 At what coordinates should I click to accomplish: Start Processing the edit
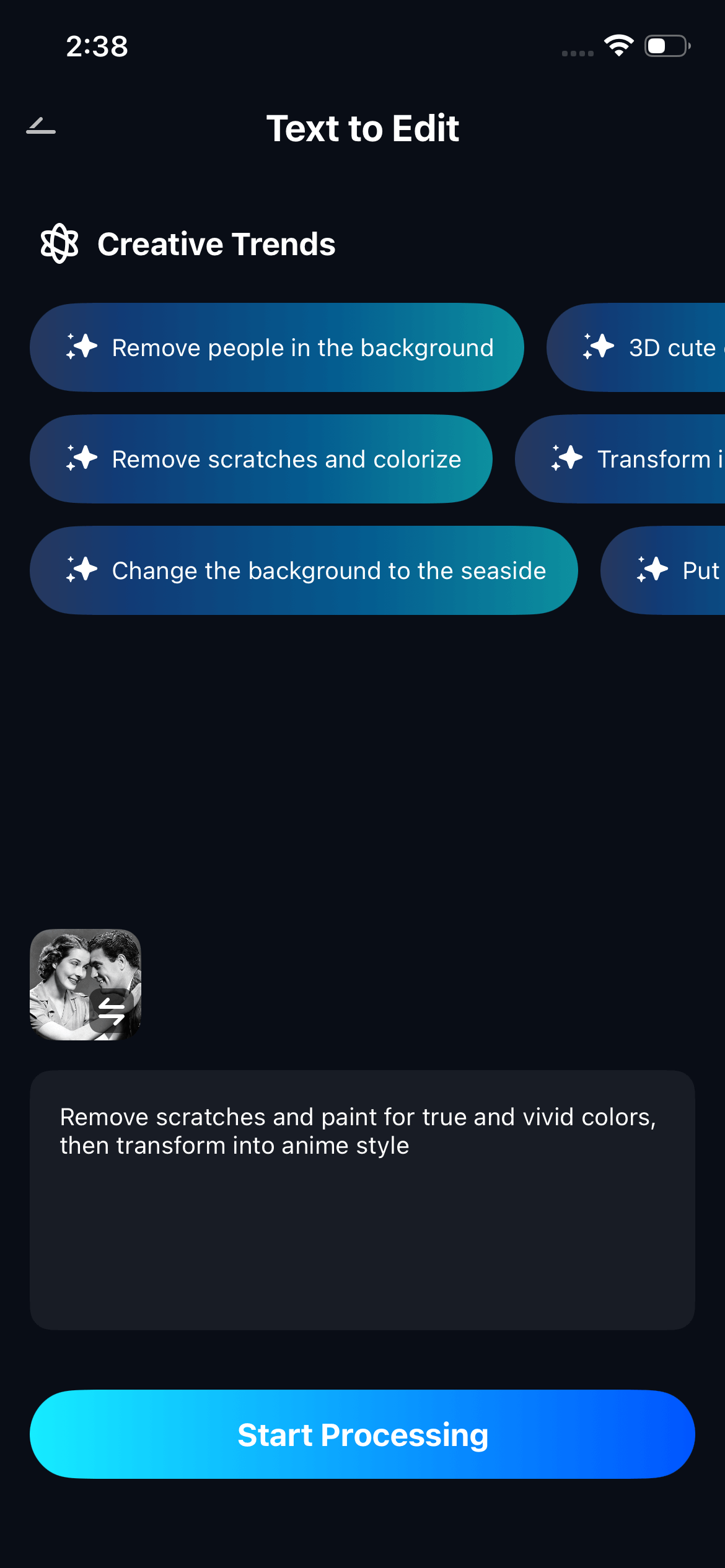pos(362,1434)
